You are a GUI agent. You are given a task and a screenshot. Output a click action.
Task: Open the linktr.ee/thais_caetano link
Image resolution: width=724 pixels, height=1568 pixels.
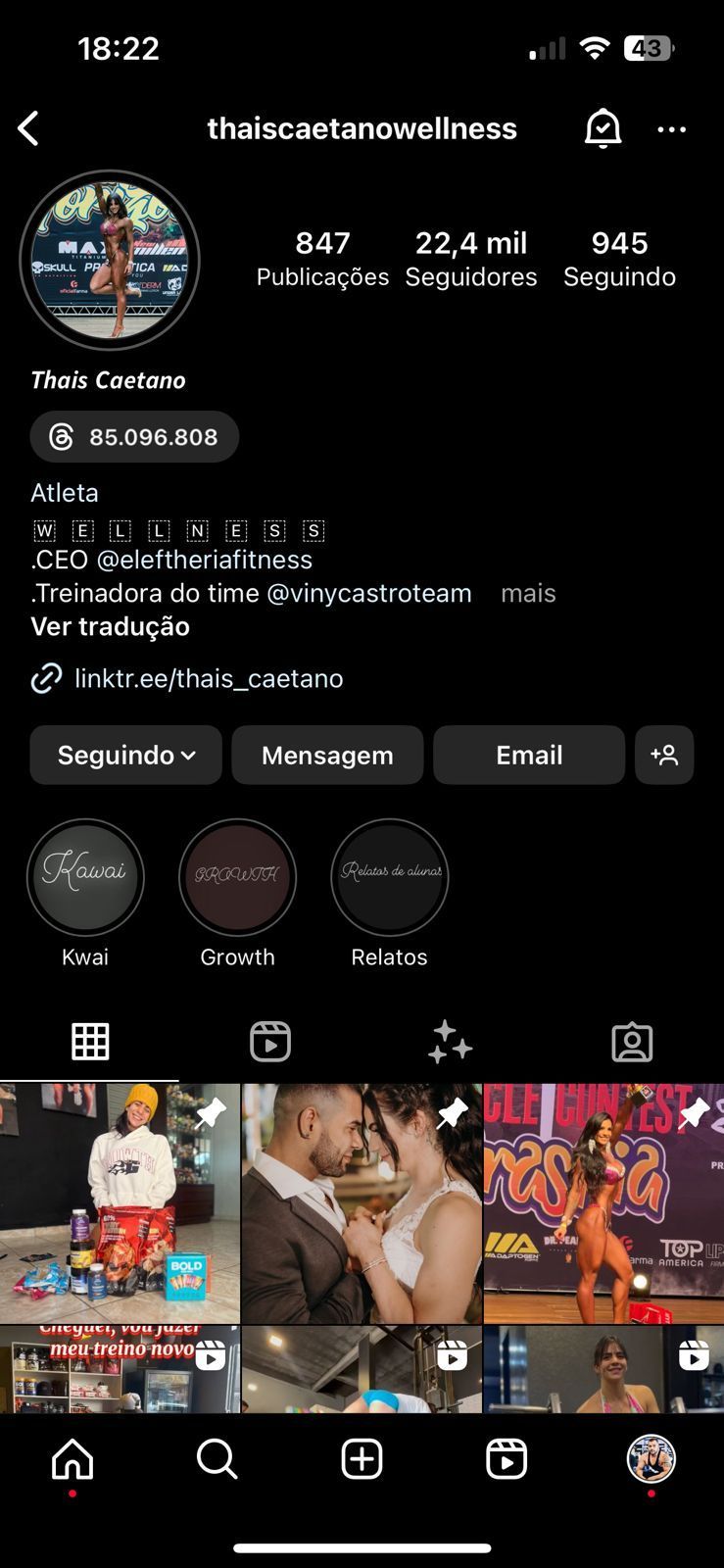click(209, 678)
